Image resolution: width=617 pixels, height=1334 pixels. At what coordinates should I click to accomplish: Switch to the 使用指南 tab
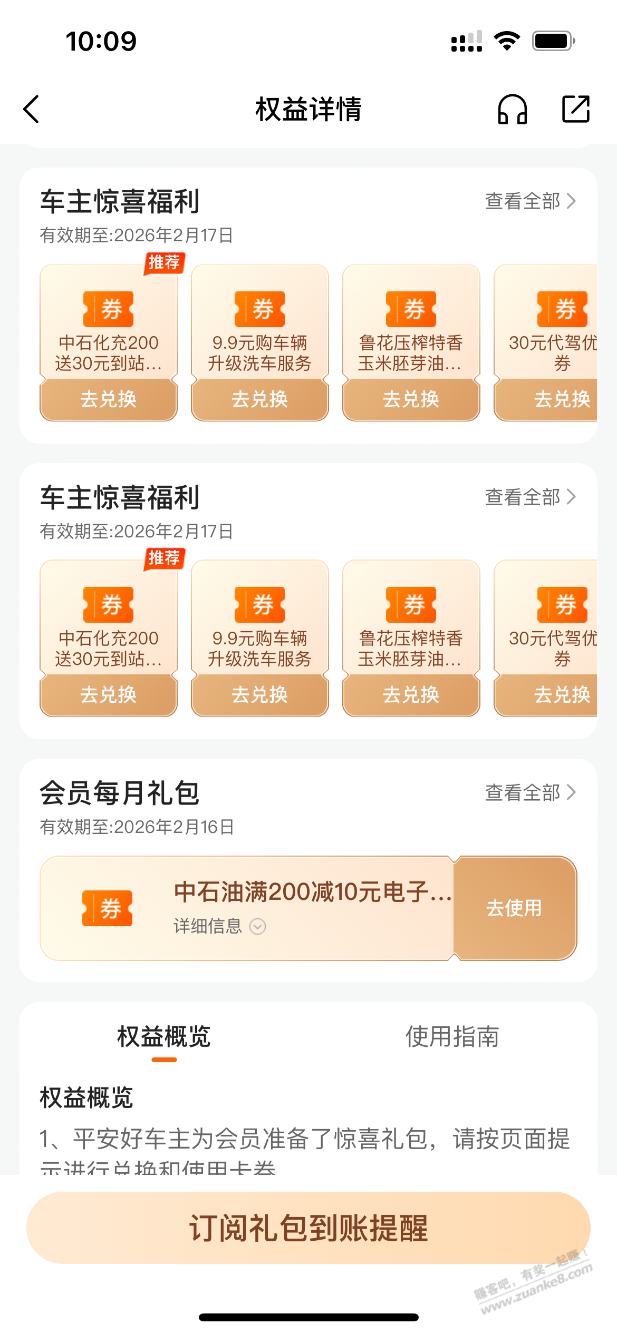click(452, 1036)
